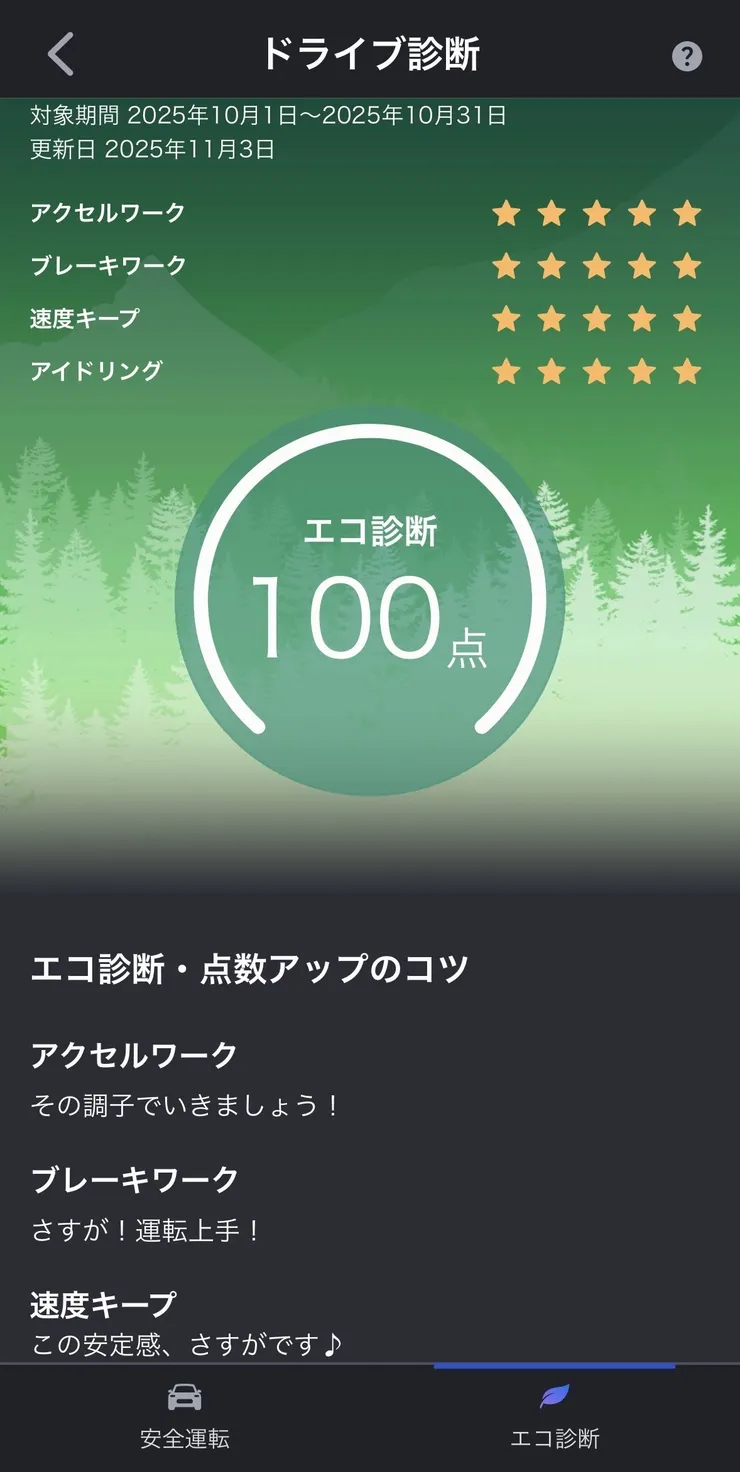Tap the first star of アクセルワーク rating
The height and width of the screenshot is (1472, 740).
[x=506, y=213]
